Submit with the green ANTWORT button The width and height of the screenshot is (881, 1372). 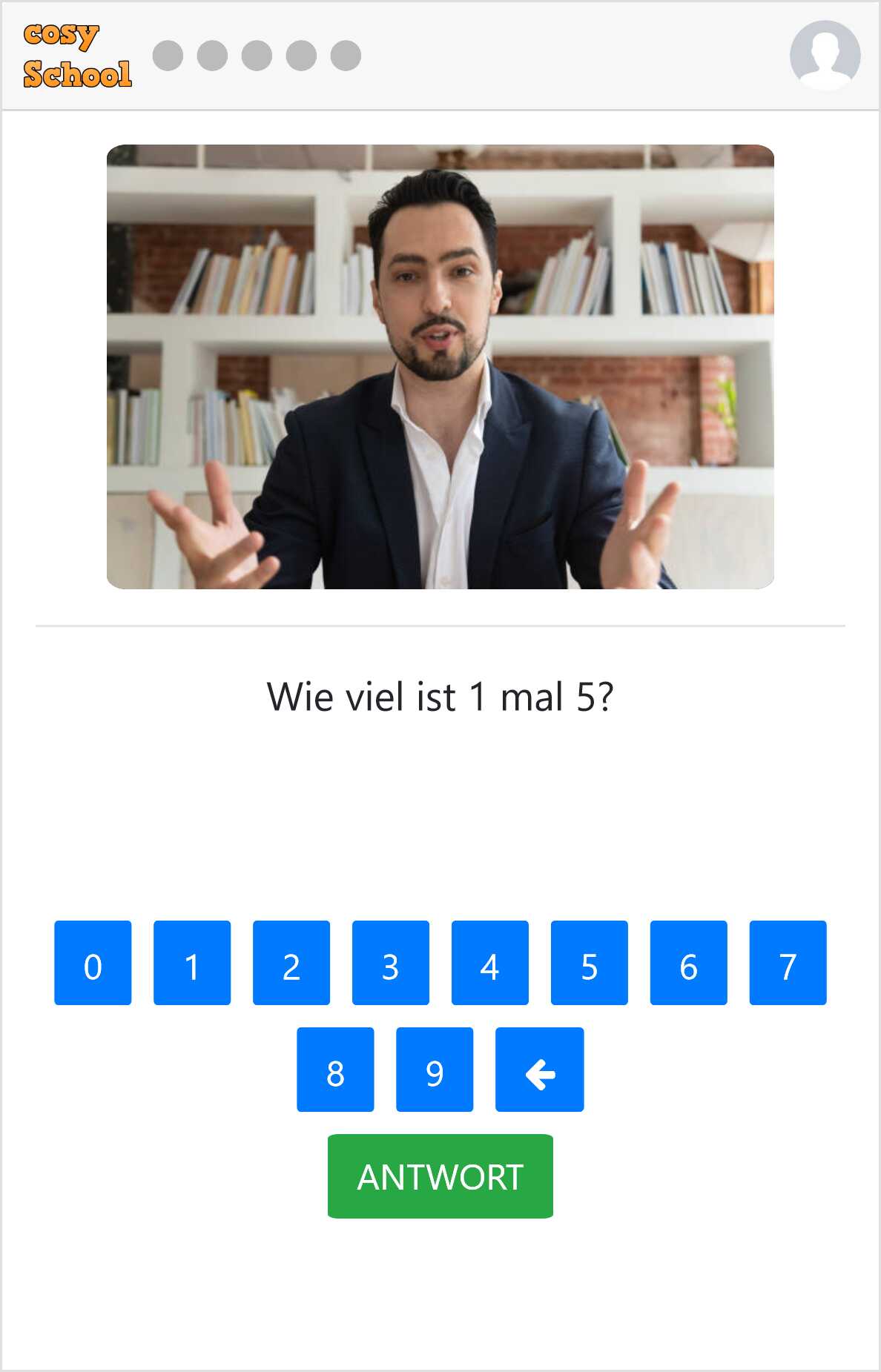coord(440,1176)
